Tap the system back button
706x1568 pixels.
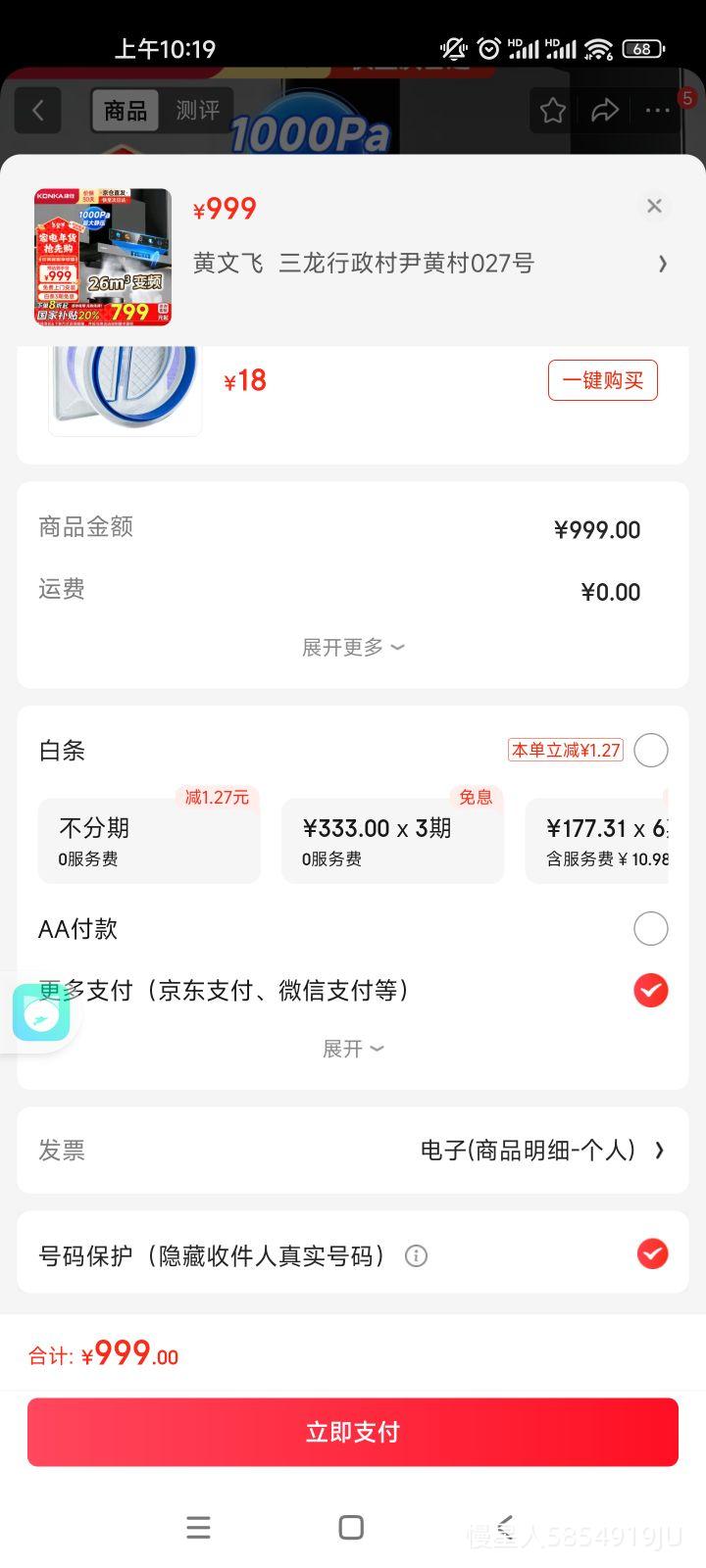coord(506,1527)
